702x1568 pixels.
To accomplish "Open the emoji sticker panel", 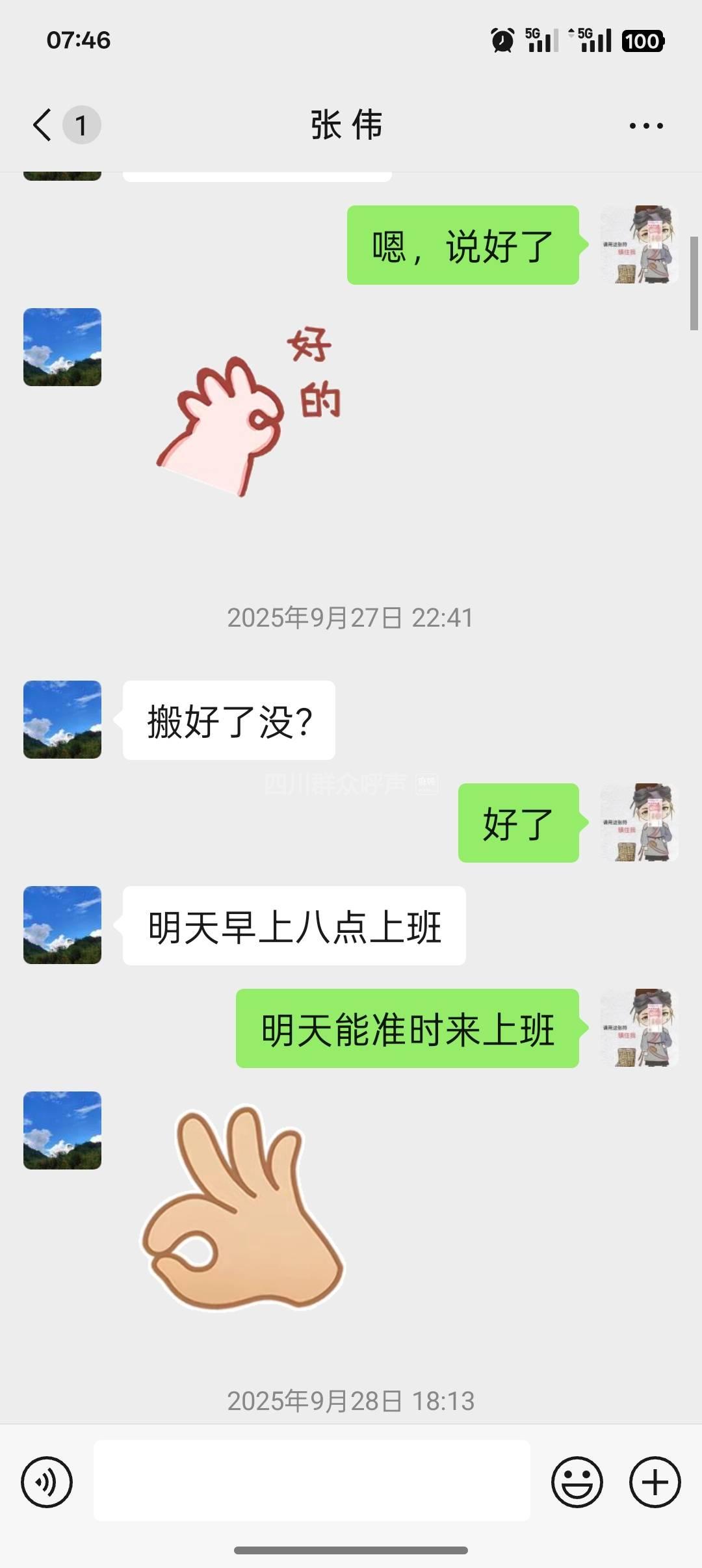I will pos(577,1482).
